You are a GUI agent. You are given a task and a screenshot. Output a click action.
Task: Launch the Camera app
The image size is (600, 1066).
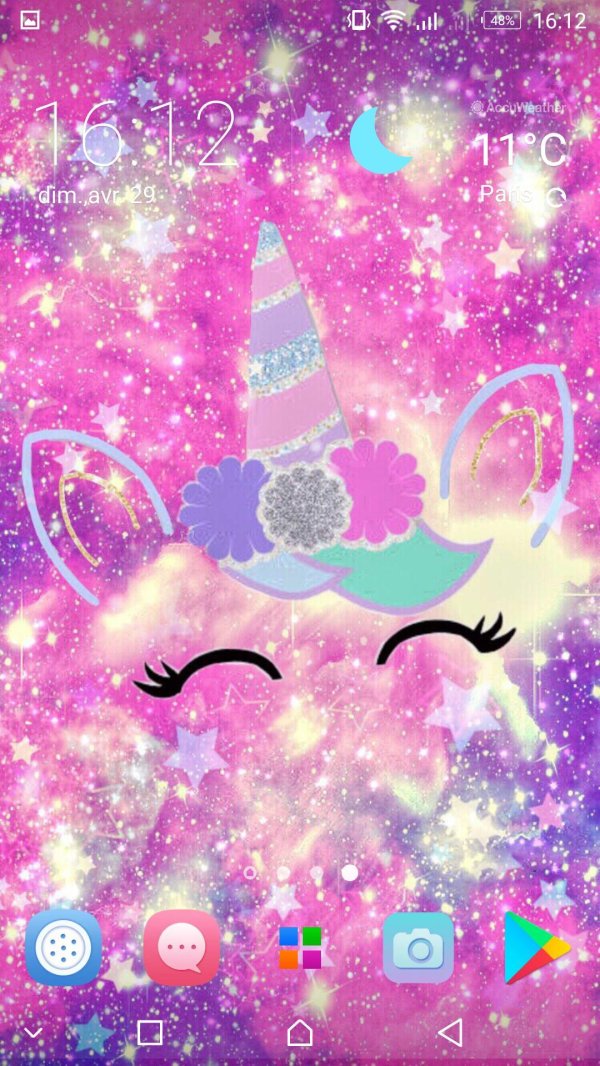click(418, 947)
